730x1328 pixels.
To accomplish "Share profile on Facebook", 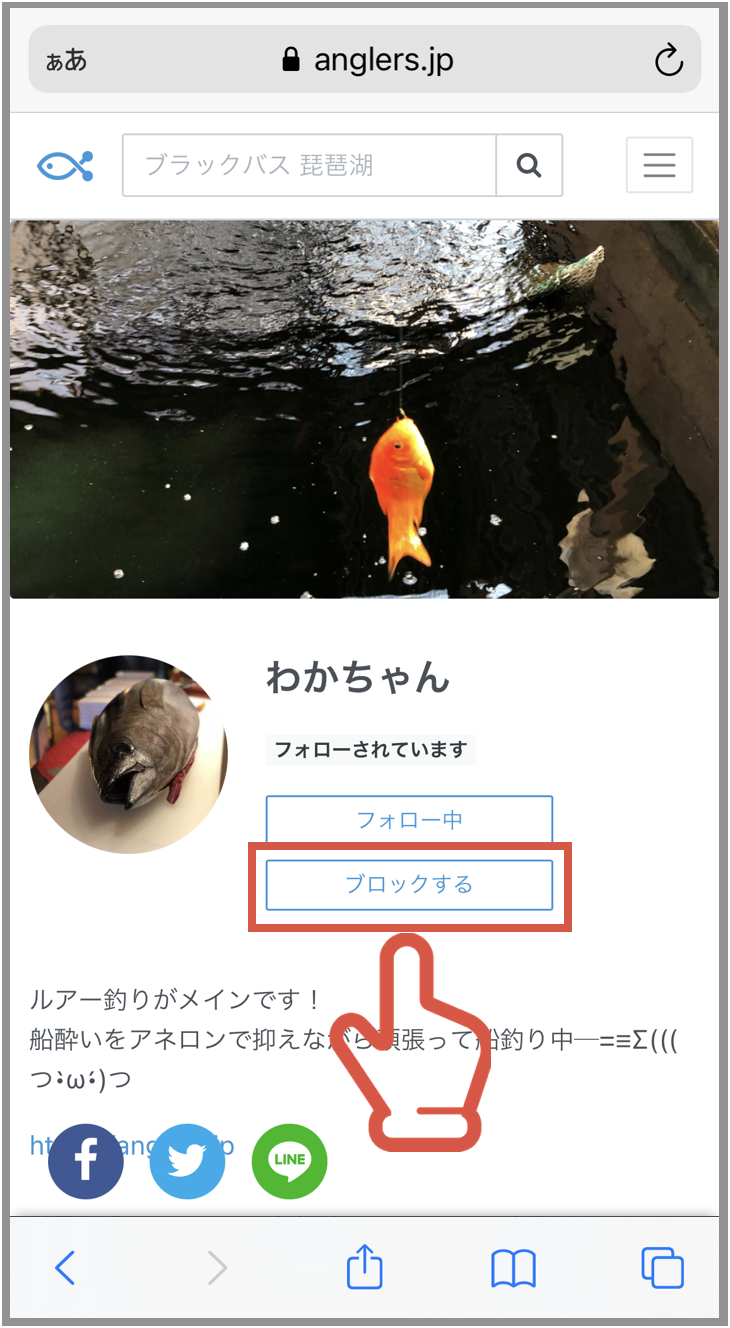I will [x=86, y=1161].
